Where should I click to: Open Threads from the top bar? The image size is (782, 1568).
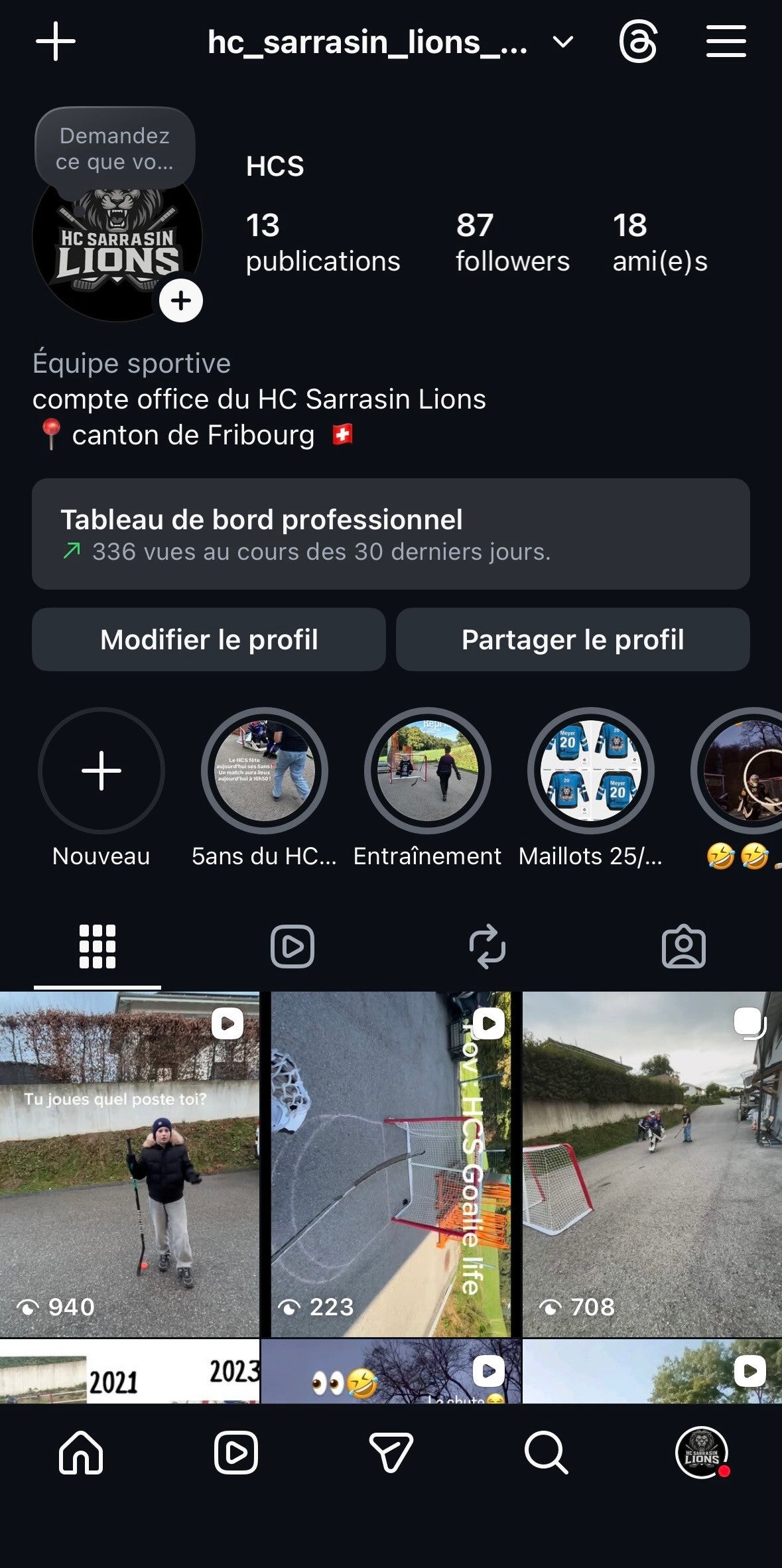pos(638,42)
